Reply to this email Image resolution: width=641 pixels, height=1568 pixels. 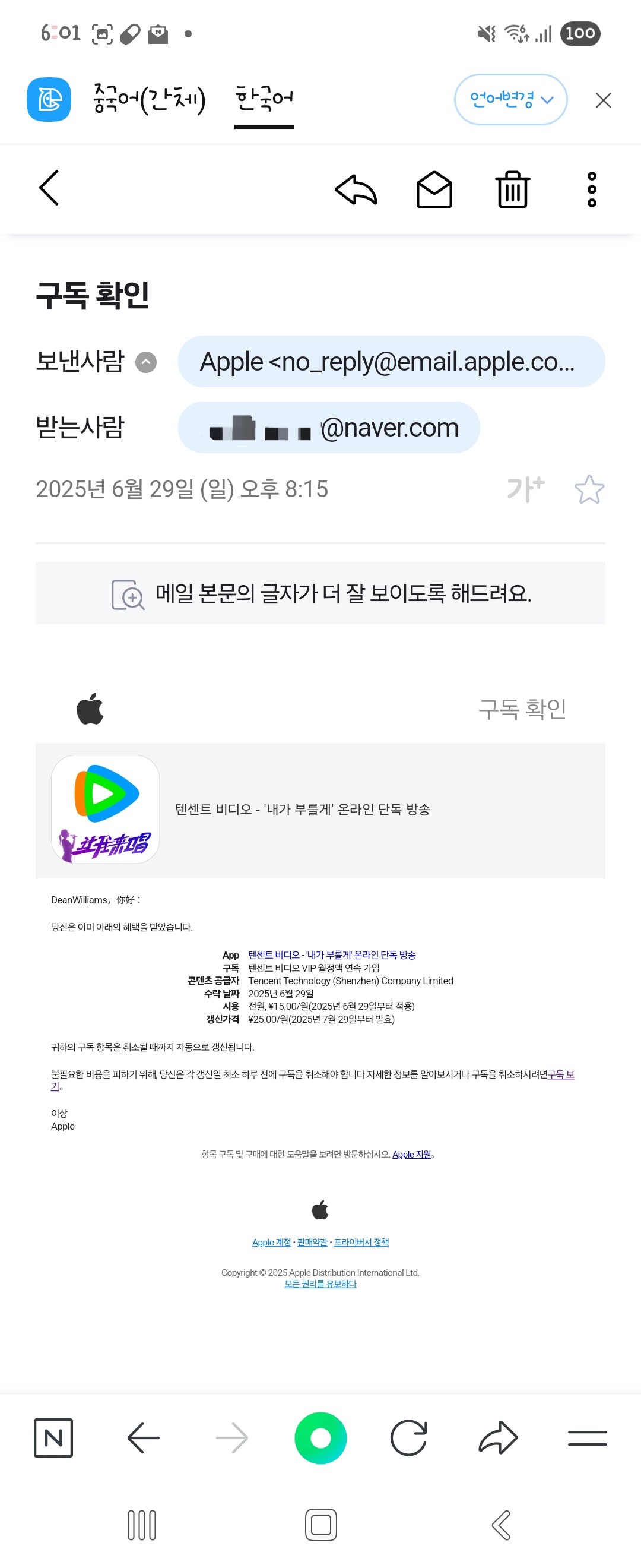pyautogui.click(x=356, y=189)
